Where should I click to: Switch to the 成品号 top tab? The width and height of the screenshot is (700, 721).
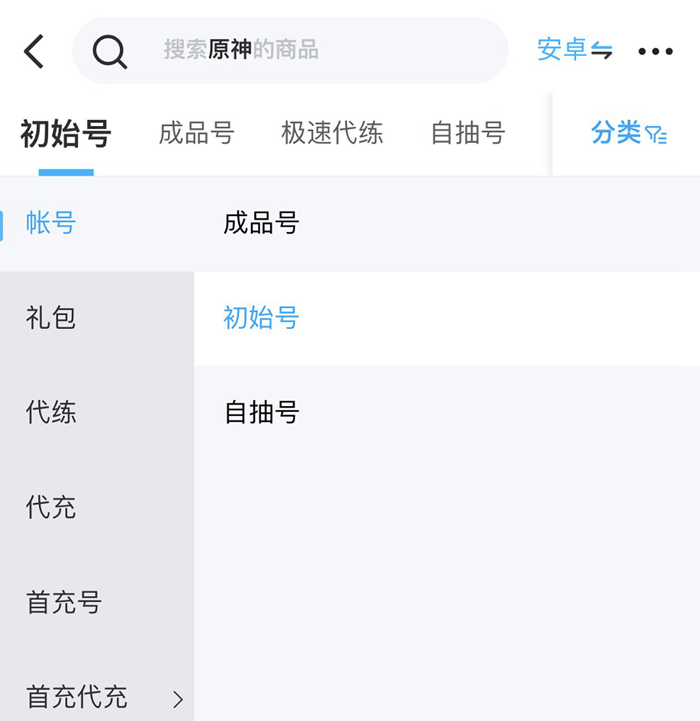coord(196,133)
